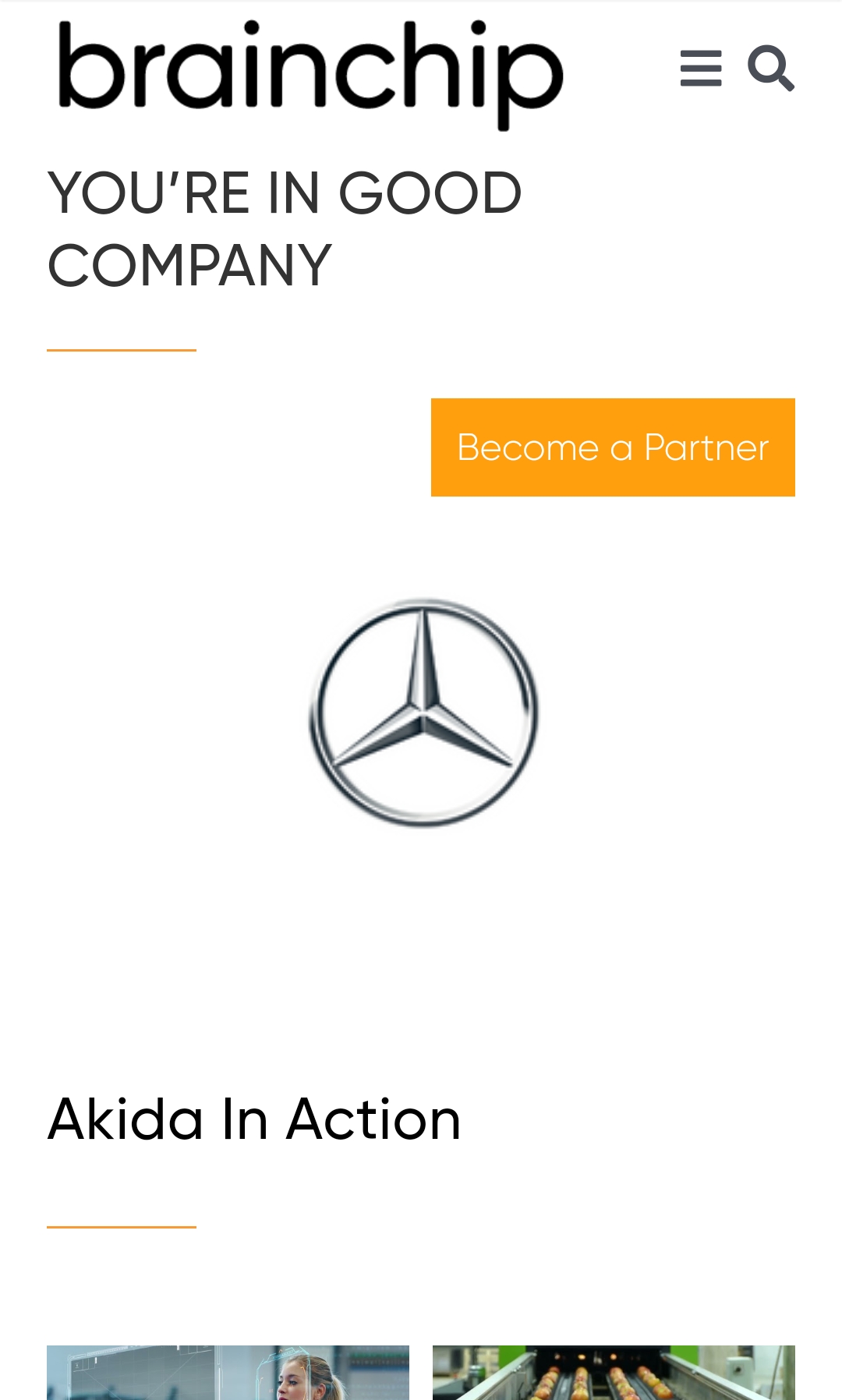Screen dimensions: 842x1400
Task: Open the Mercedes-Benz partner logo
Action: (x=423, y=712)
